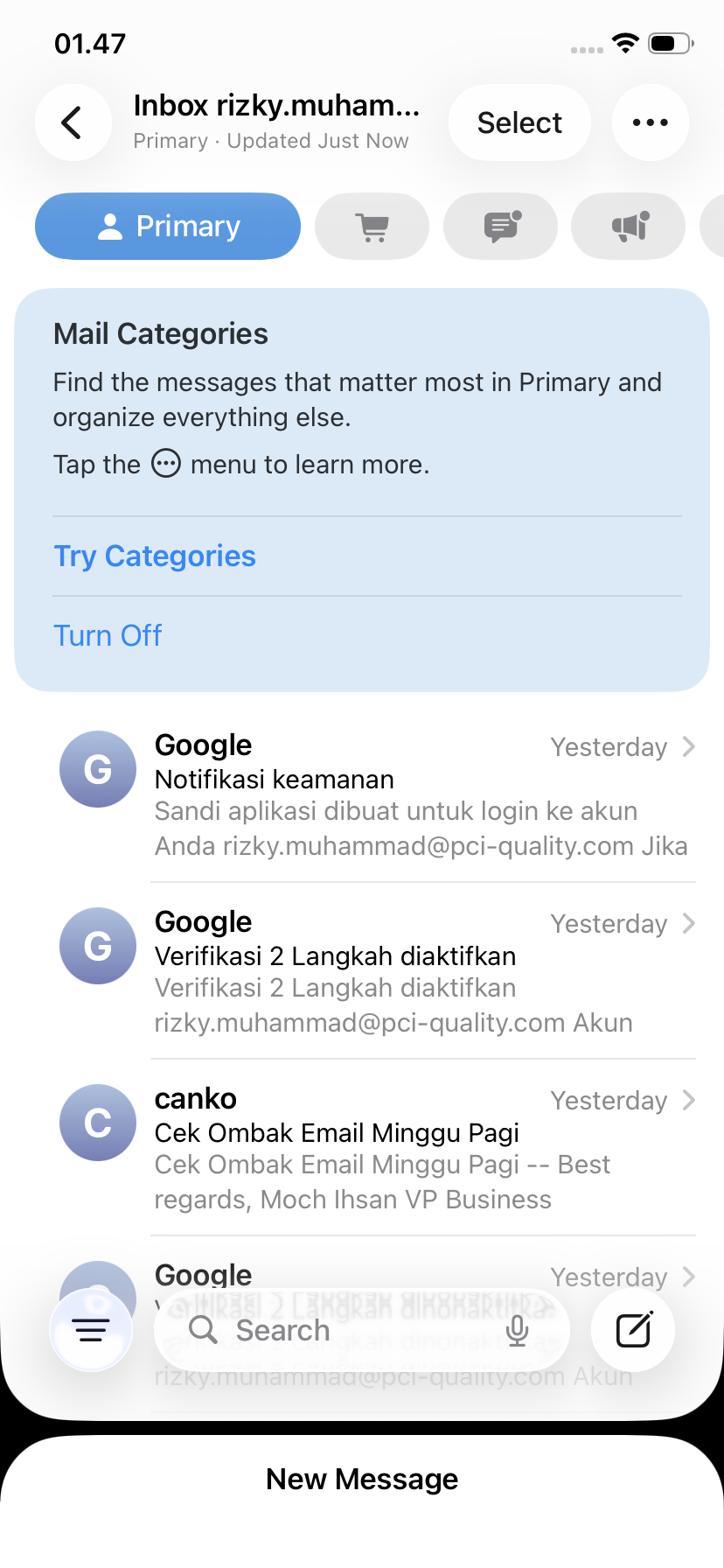
Task: Tap the back chevron to leave the inbox
Action: point(73,122)
